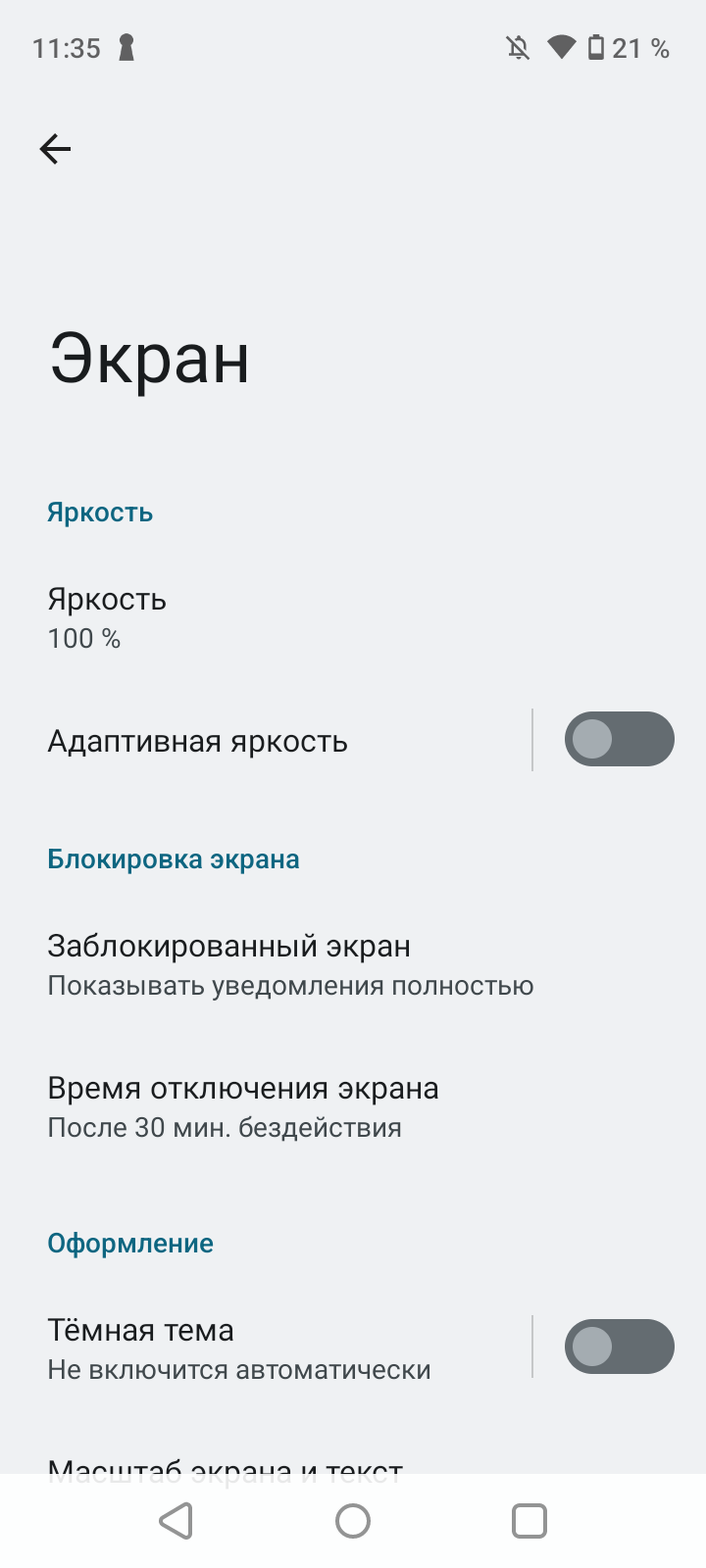
Task: Turn on the Адаптивная яркость switch
Action: pos(619,739)
